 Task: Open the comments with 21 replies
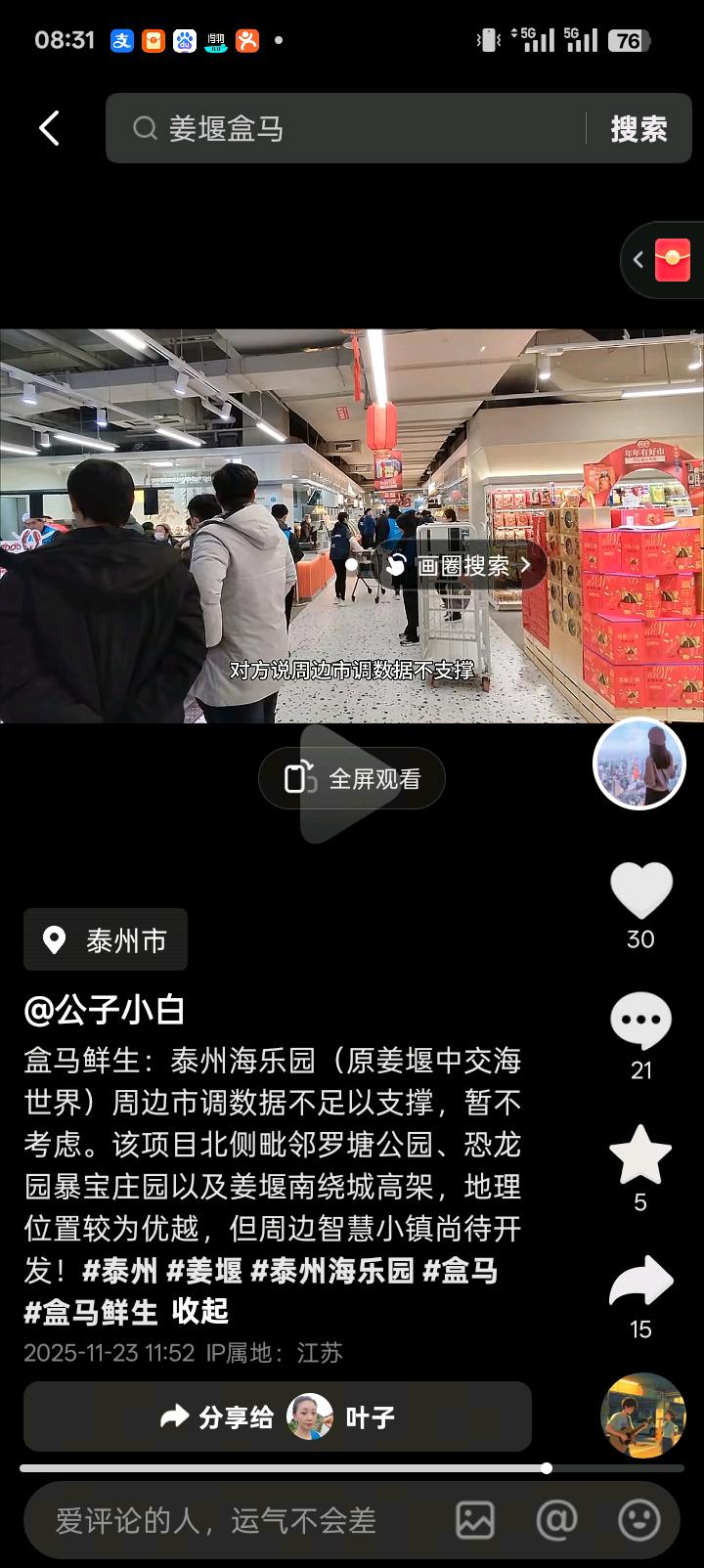coord(640,1022)
